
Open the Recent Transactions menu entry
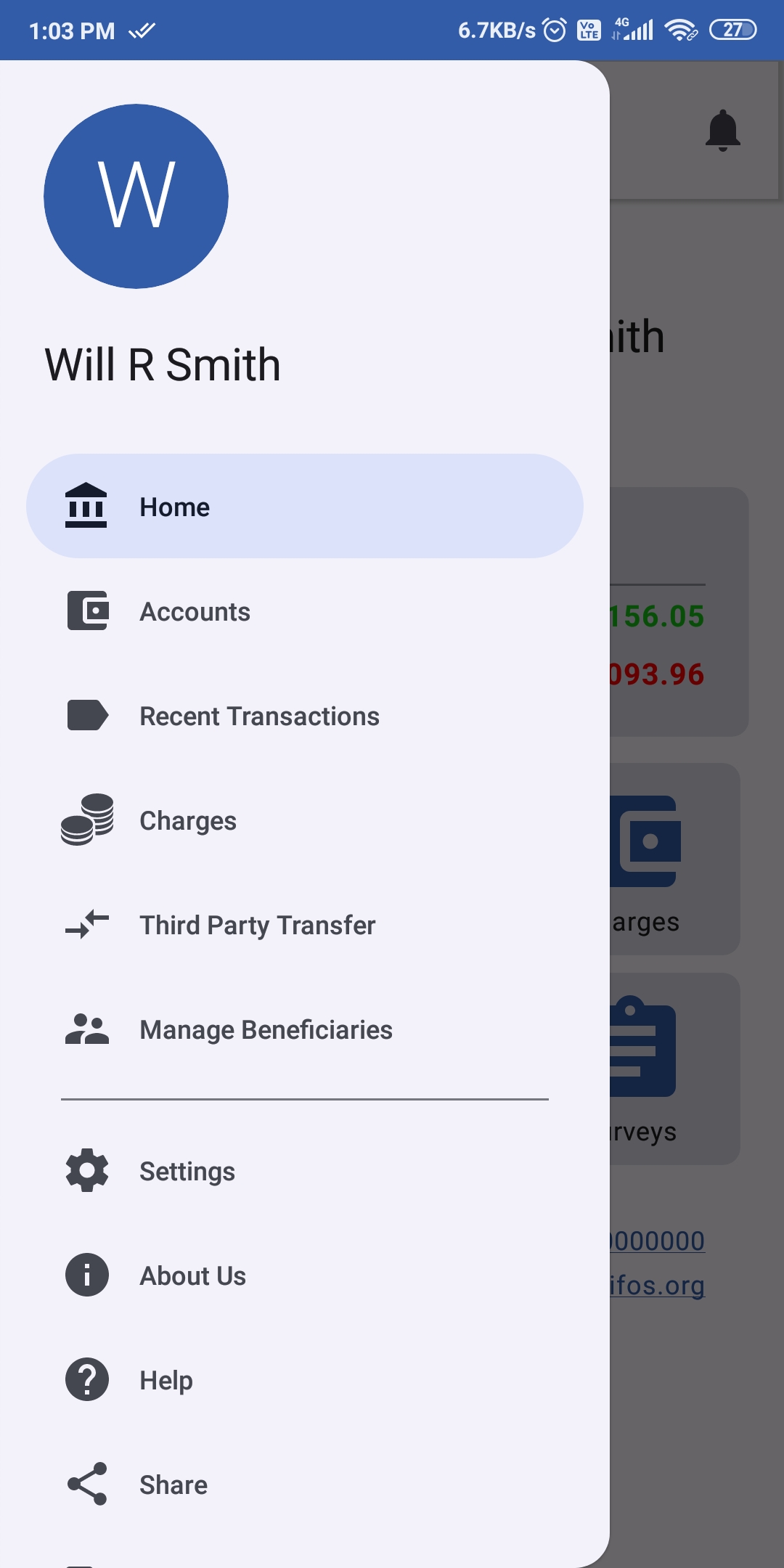click(259, 716)
